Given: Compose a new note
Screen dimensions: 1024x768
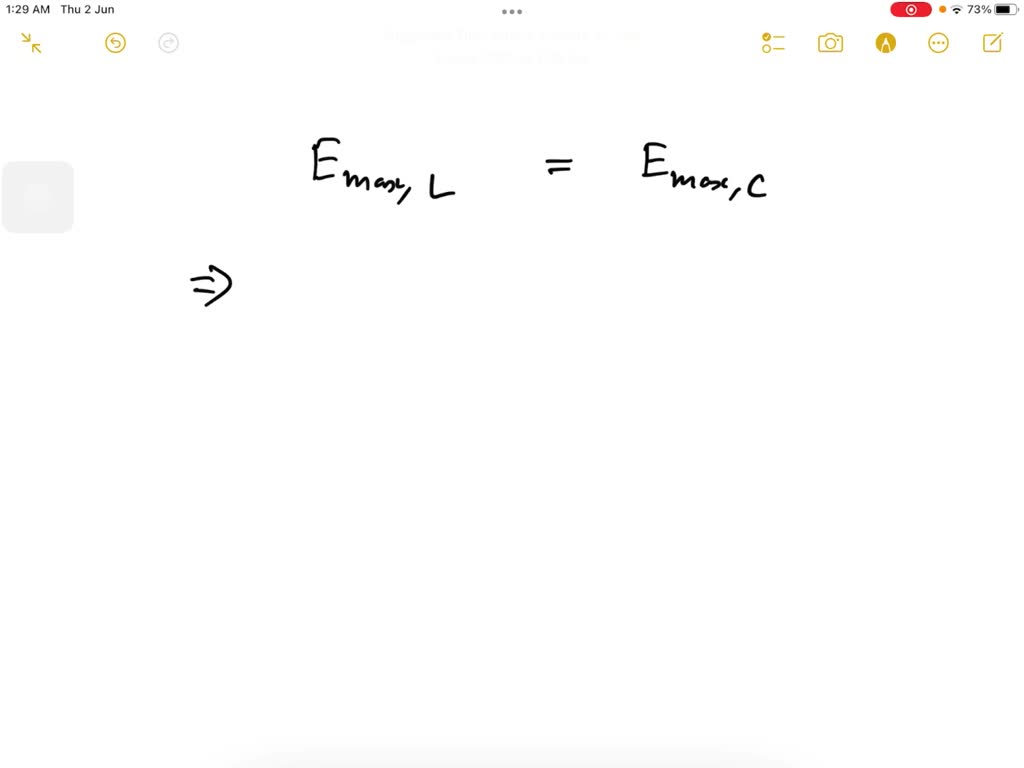Looking at the screenshot, I should [x=993, y=43].
